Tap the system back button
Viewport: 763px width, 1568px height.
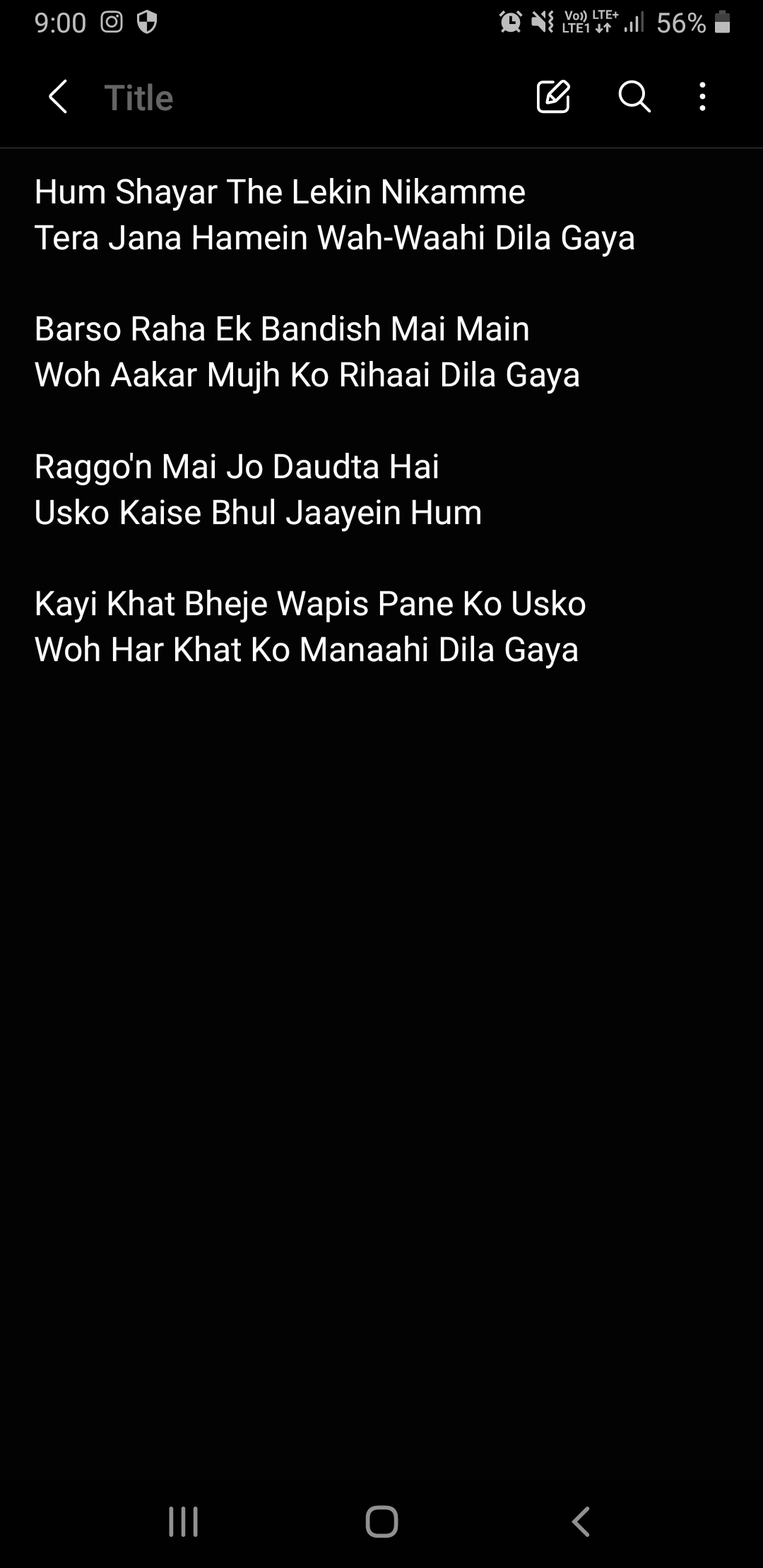click(580, 1521)
